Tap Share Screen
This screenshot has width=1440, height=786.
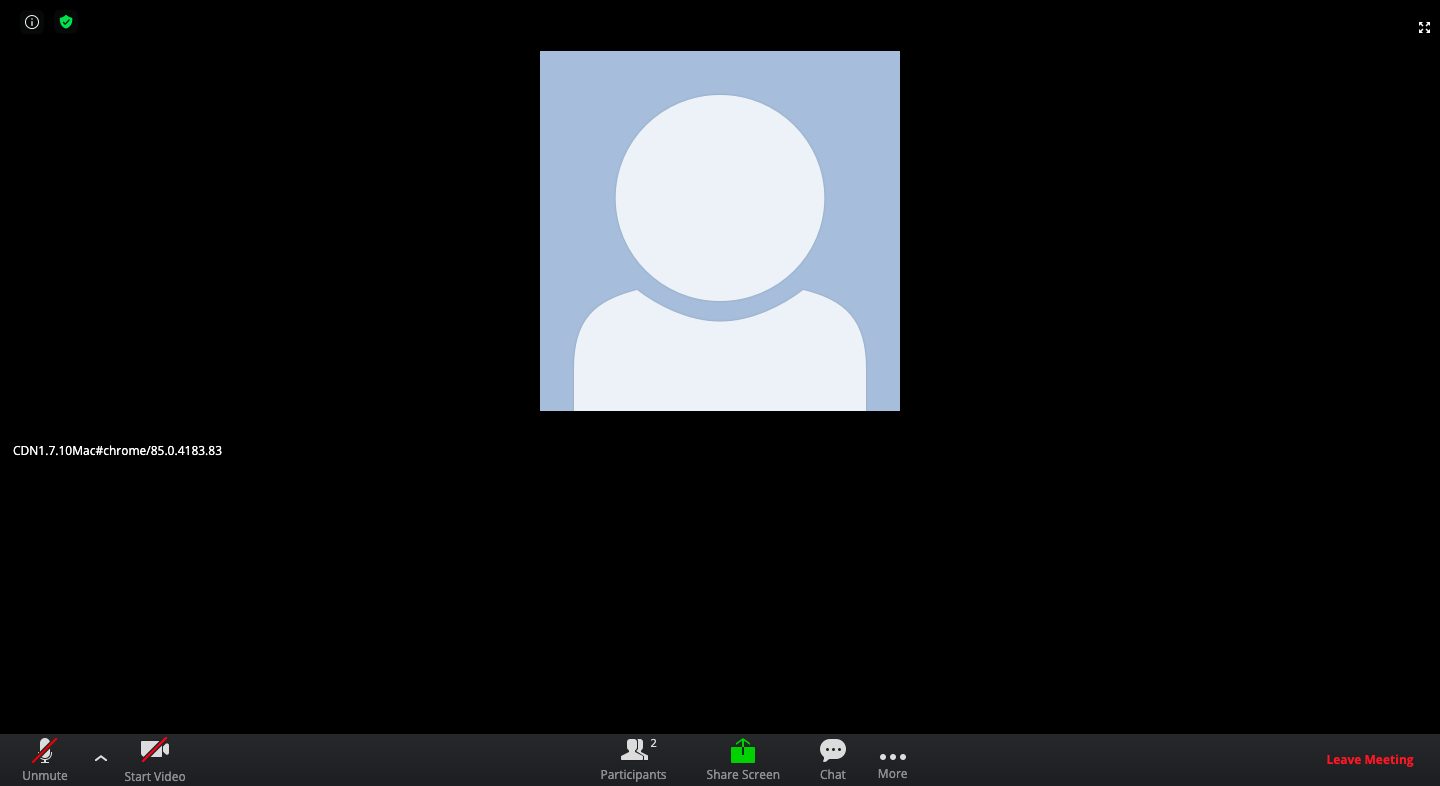coord(743,759)
